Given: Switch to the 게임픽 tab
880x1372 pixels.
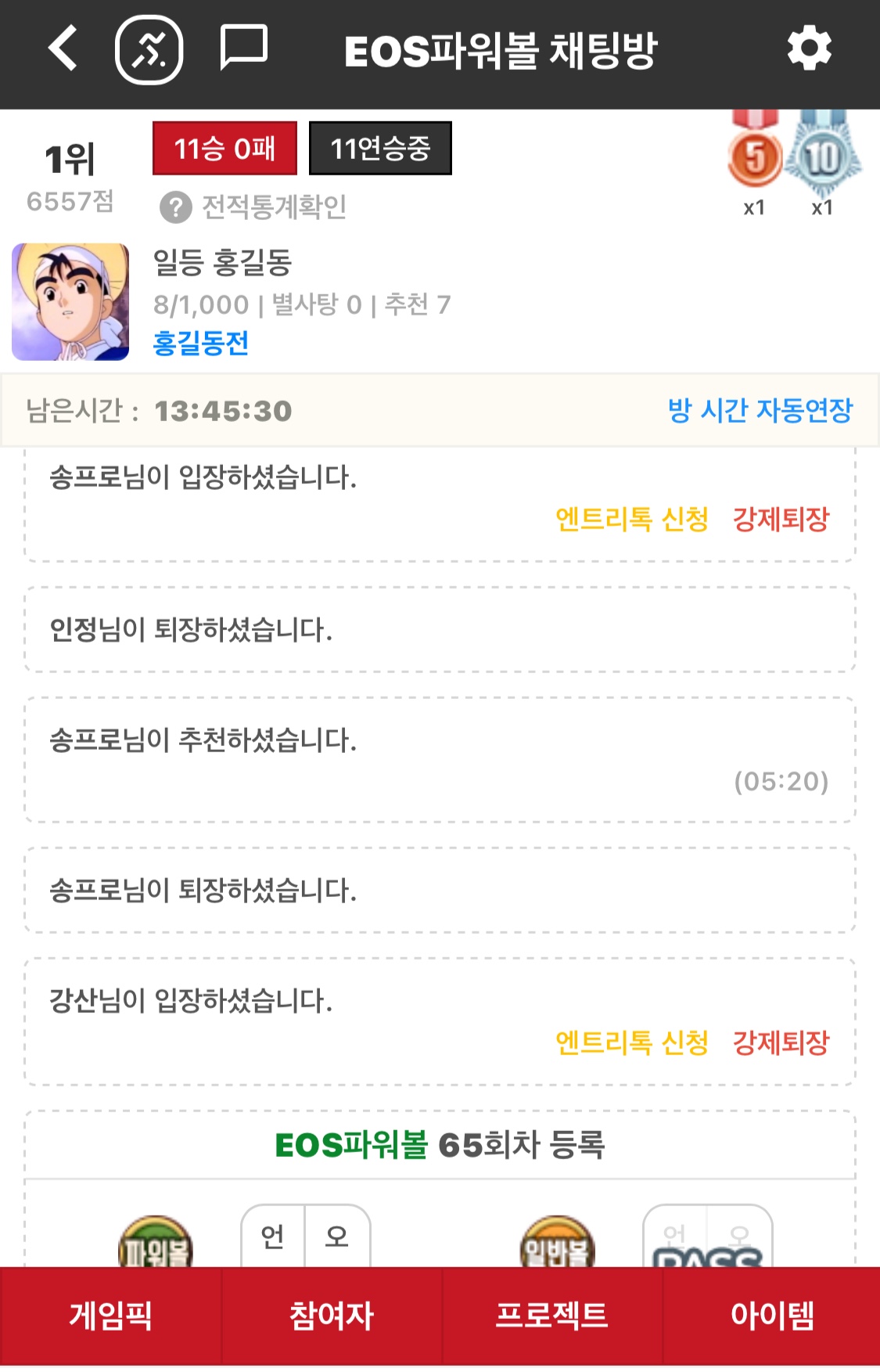Looking at the screenshot, I should pyautogui.click(x=110, y=1316).
